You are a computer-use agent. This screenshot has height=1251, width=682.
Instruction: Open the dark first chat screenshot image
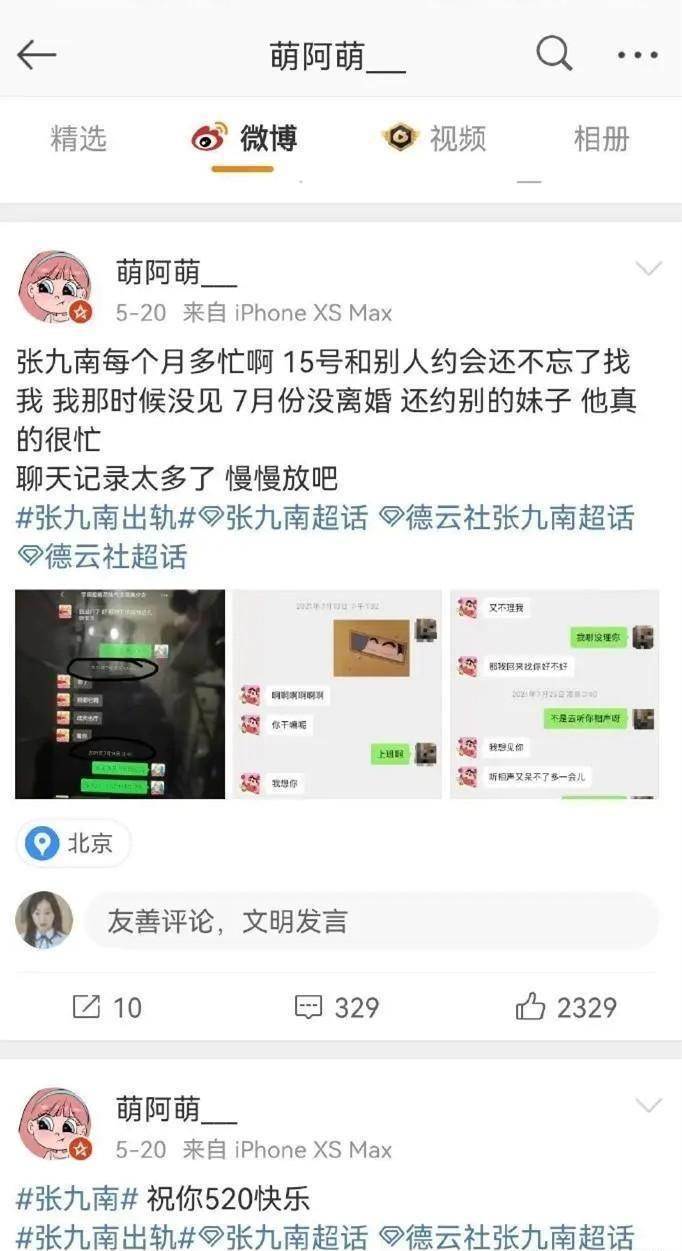point(120,694)
